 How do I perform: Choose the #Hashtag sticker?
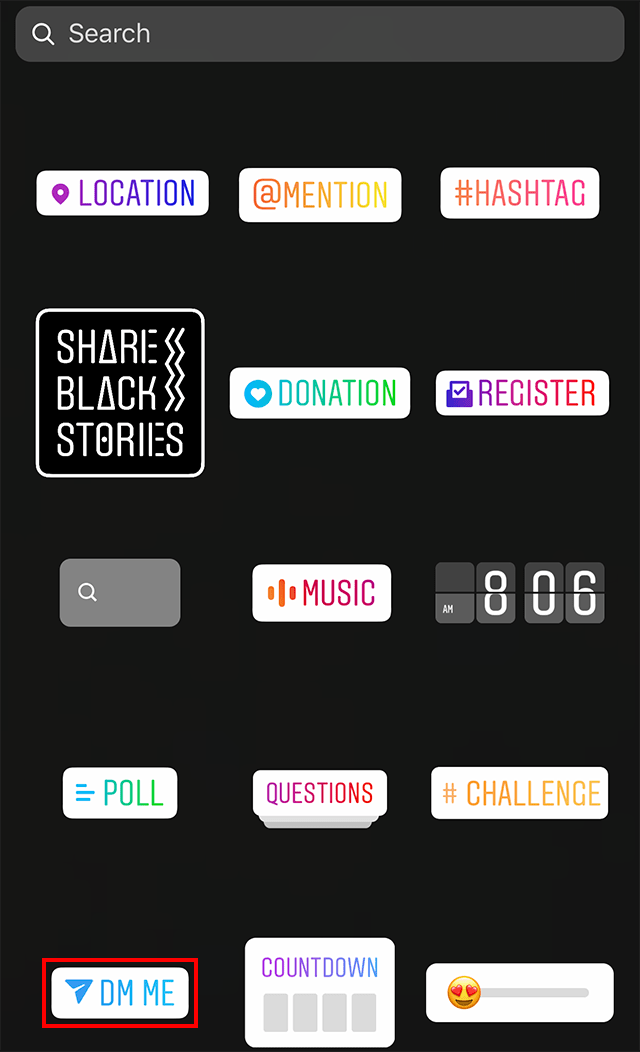tap(520, 193)
